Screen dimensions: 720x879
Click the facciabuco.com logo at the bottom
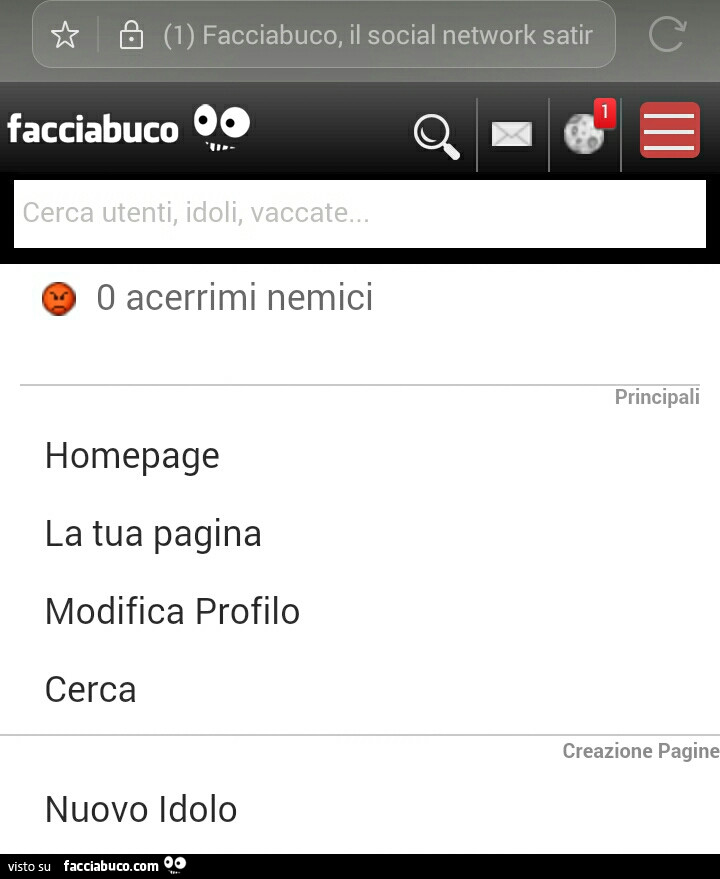pyautogui.click(x=113, y=866)
